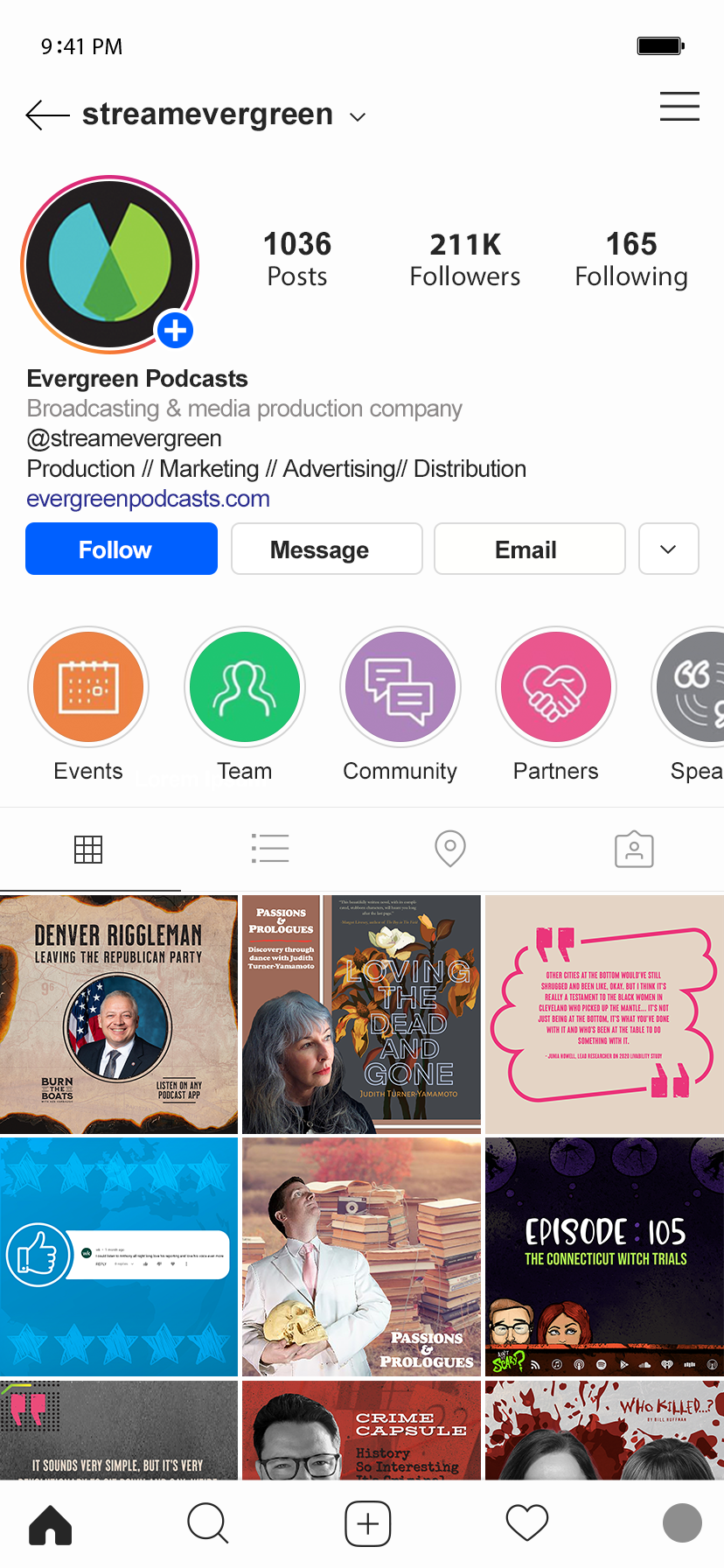Expand suggested accounts chevron button
The width and height of the screenshot is (724, 1568).
pyautogui.click(x=669, y=549)
